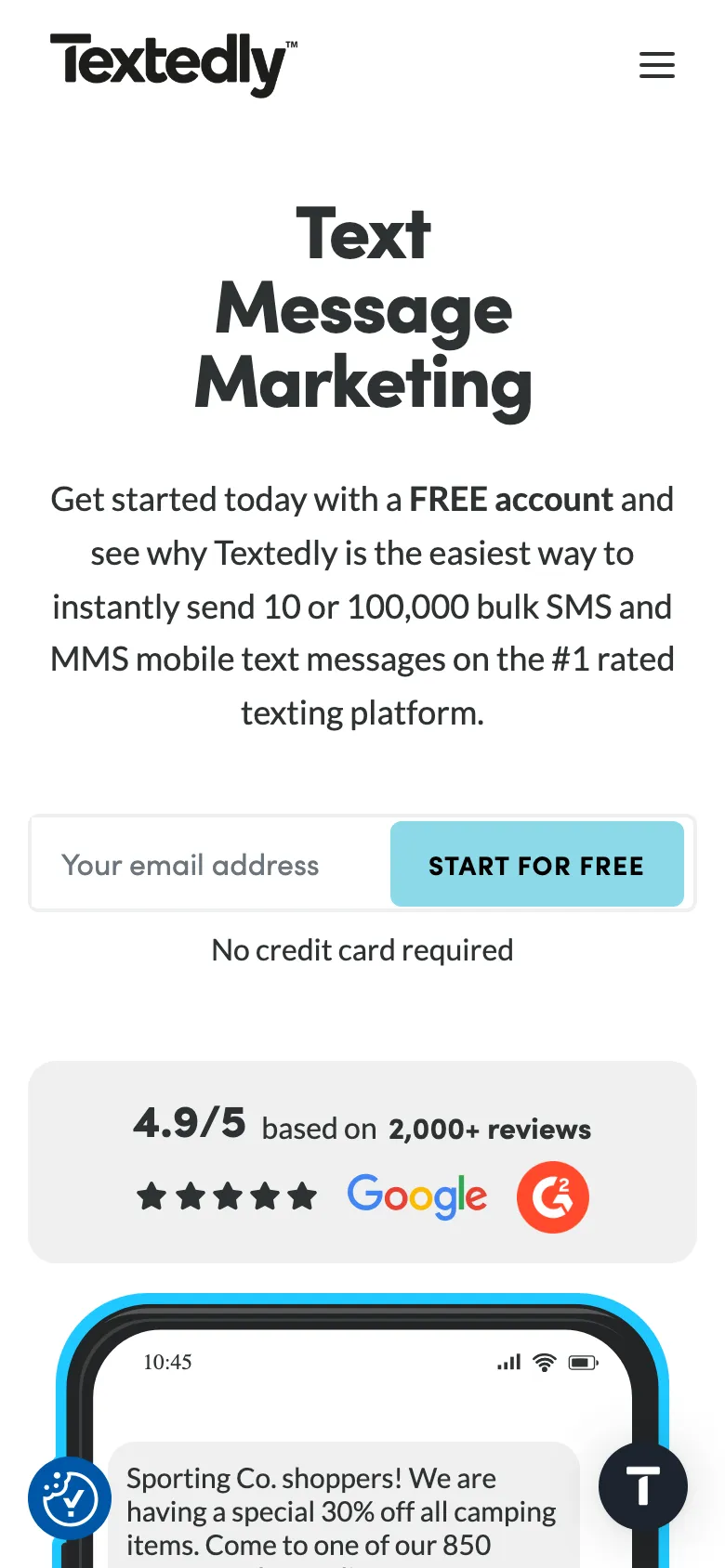
Task: Go to the Textedly homepage via logo
Action: (x=173, y=64)
